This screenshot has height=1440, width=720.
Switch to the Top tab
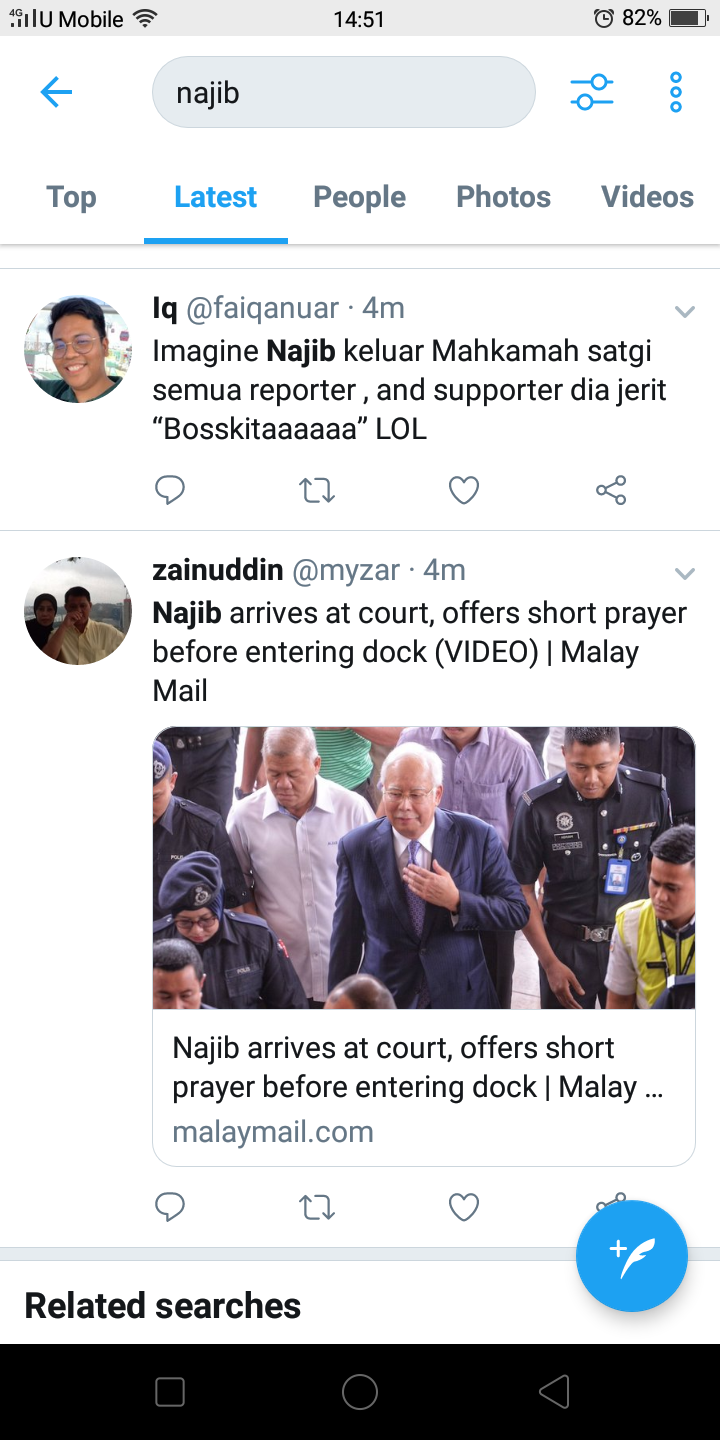click(71, 197)
